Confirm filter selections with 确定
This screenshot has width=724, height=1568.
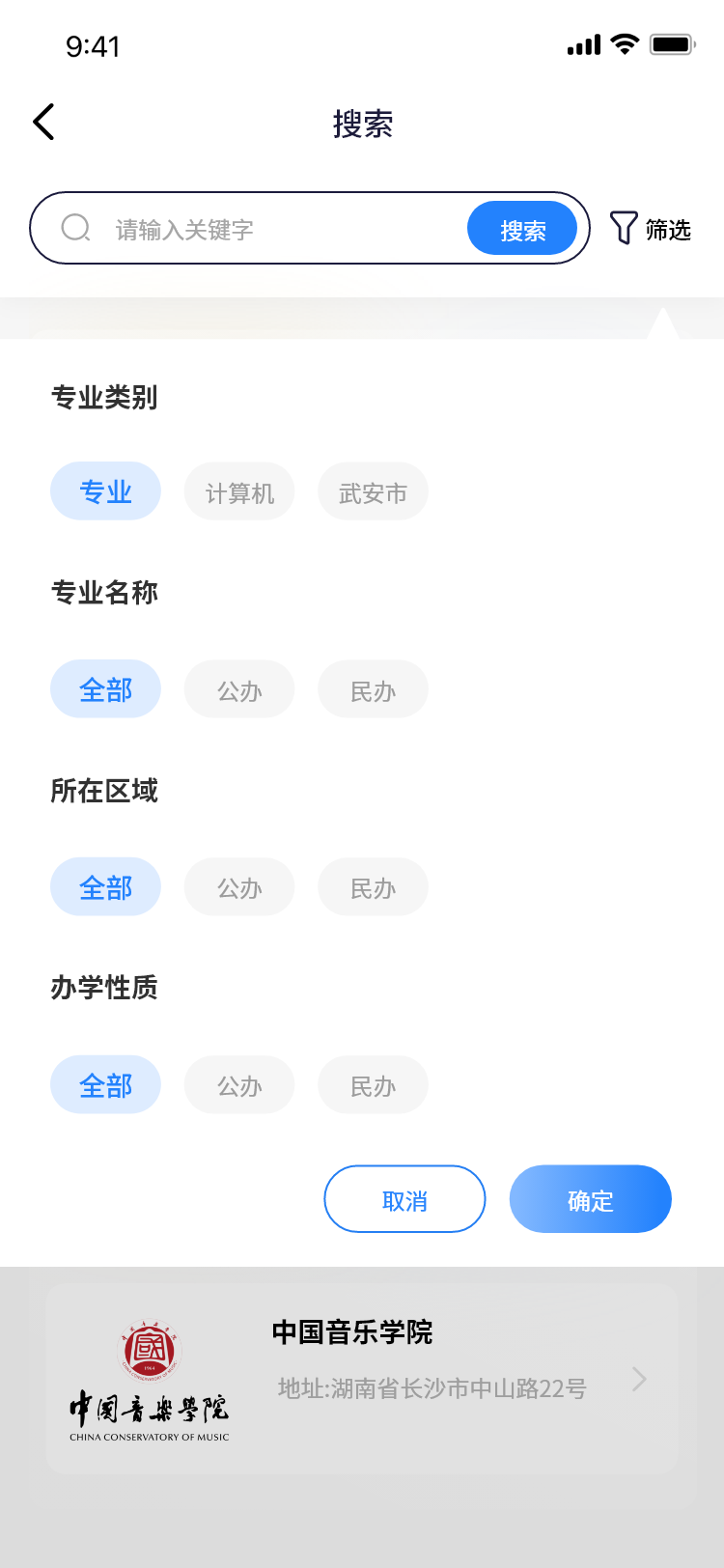pyautogui.click(x=590, y=1199)
